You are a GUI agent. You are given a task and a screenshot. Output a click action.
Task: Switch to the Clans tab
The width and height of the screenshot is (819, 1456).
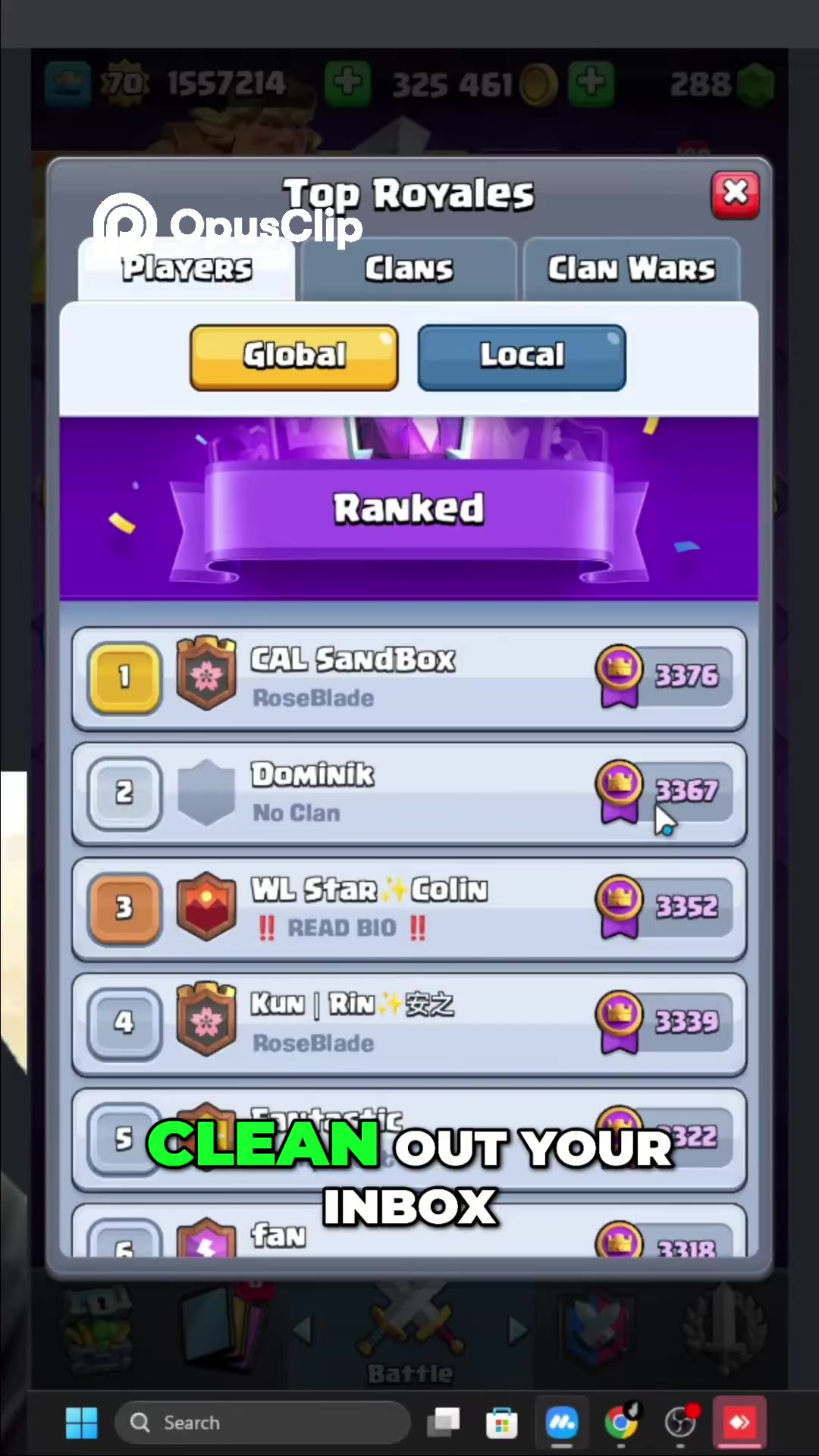(x=409, y=269)
